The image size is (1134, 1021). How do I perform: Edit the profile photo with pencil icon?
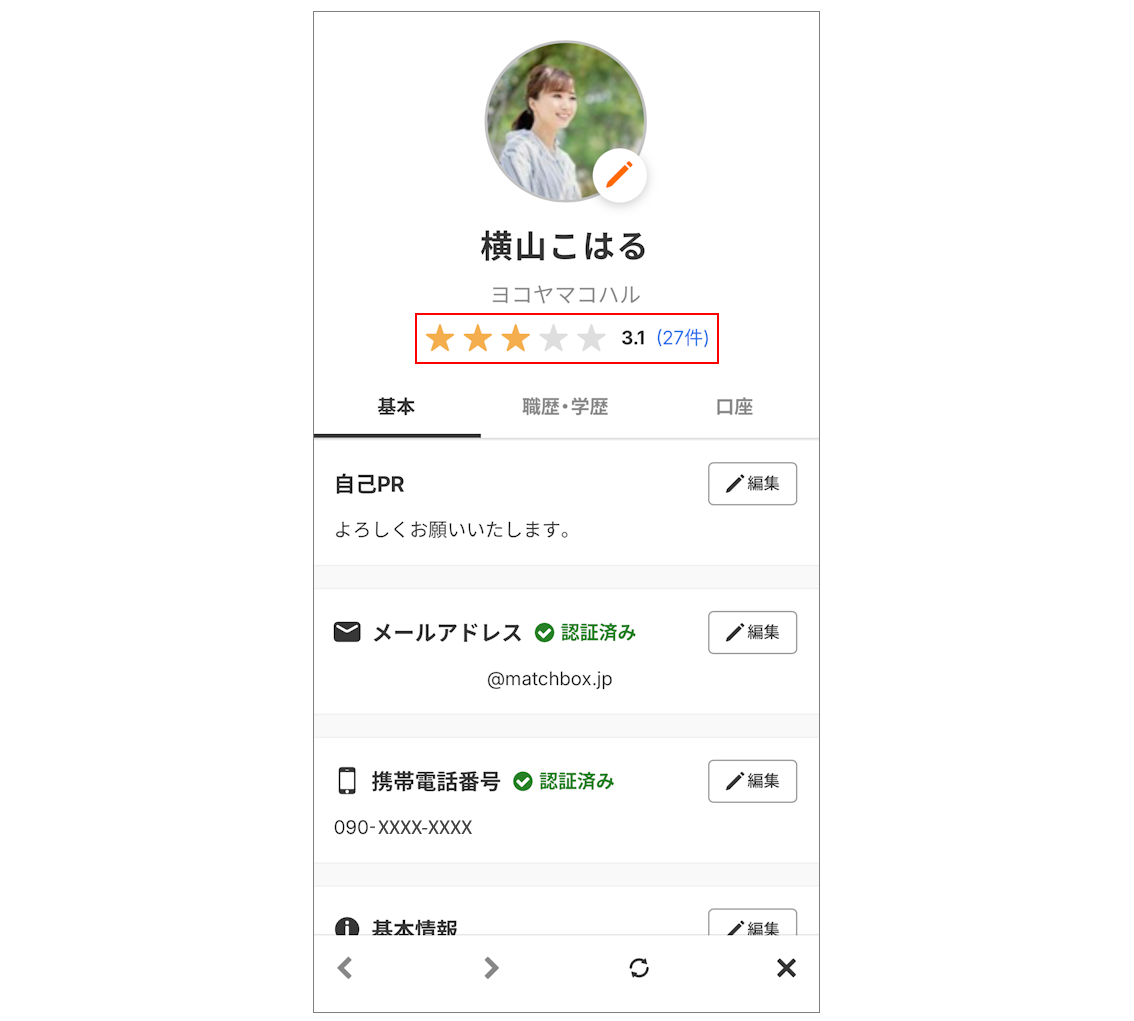point(619,175)
